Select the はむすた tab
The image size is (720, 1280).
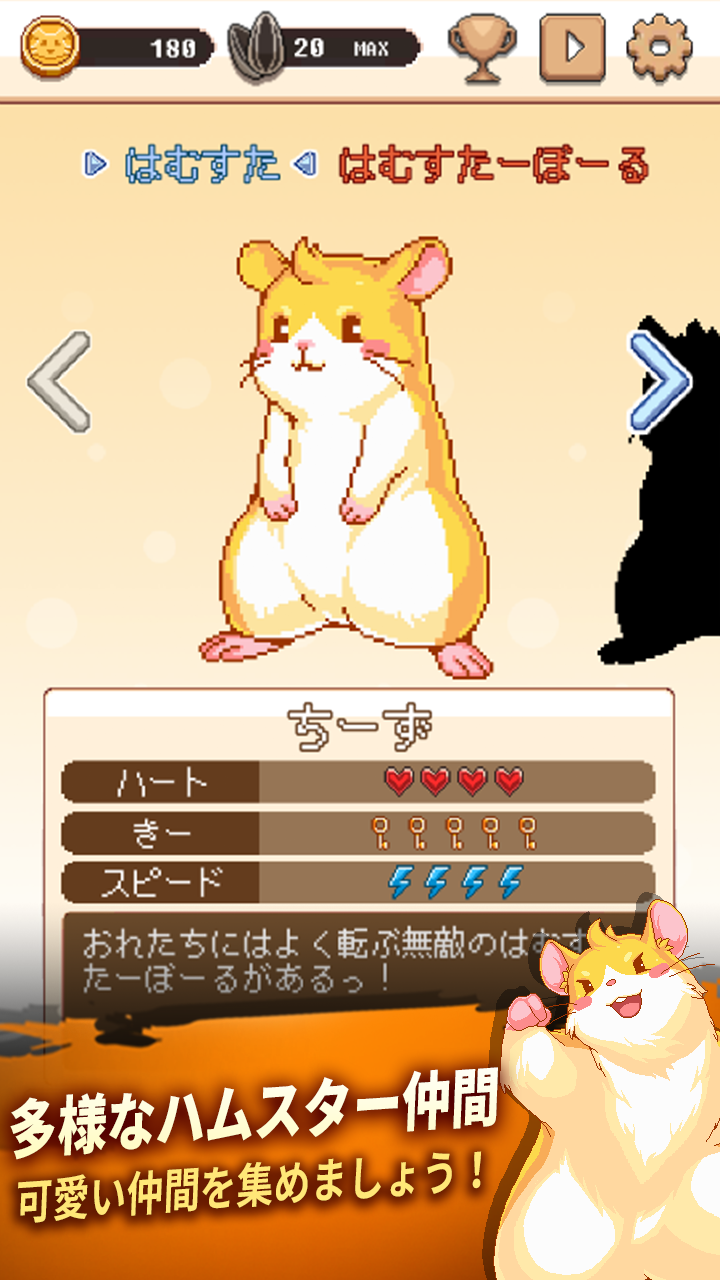click(x=201, y=165)
